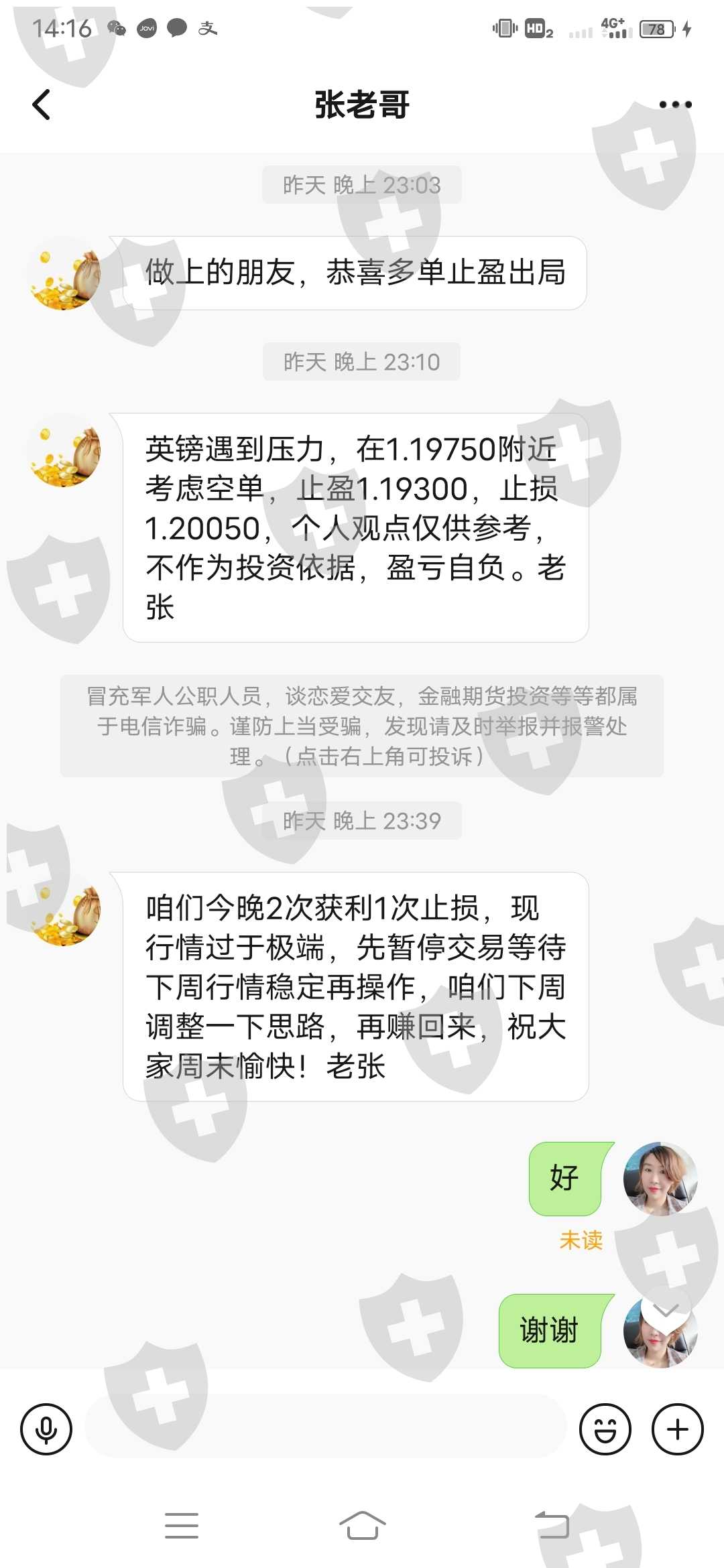This screenshot has height=1568, width=724.
Task: Focus the message text input field
Action: click(326, 1427)
